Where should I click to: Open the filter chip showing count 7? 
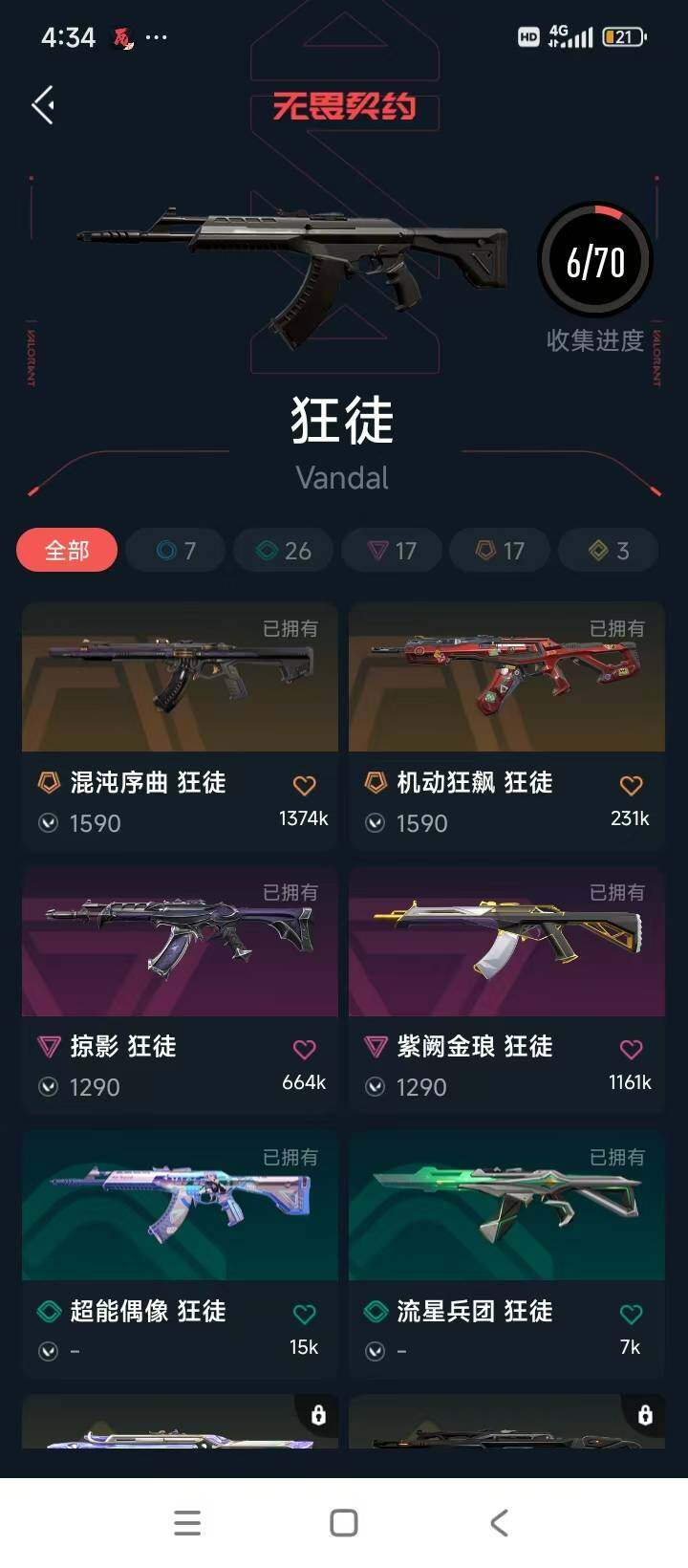(x=175, y=551)
